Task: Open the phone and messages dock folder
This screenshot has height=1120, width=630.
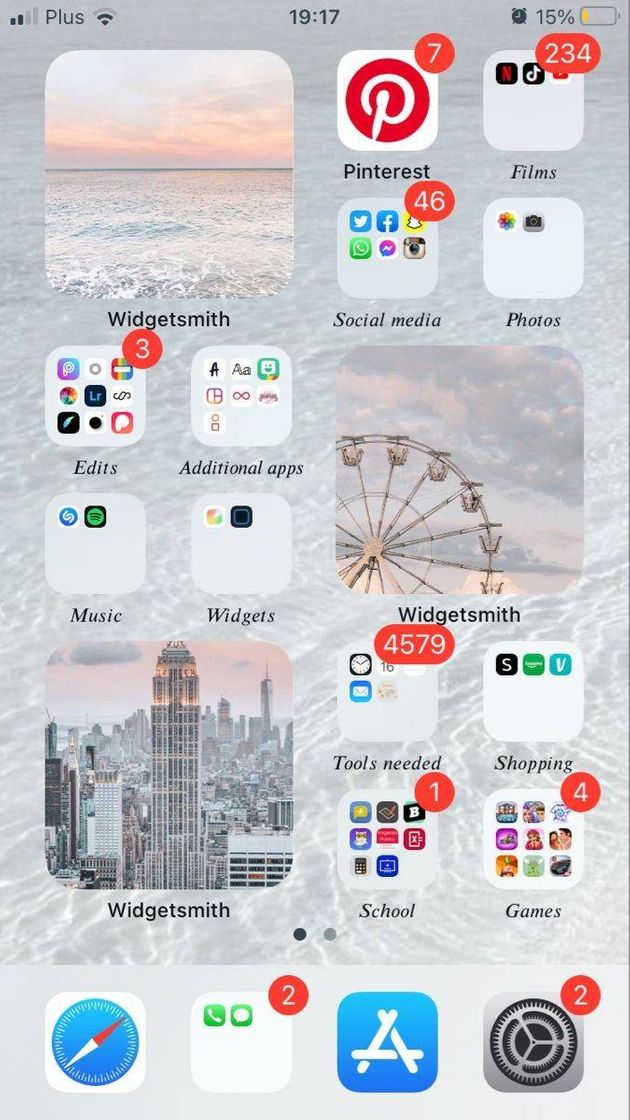Action: (x=241, y=1042)
